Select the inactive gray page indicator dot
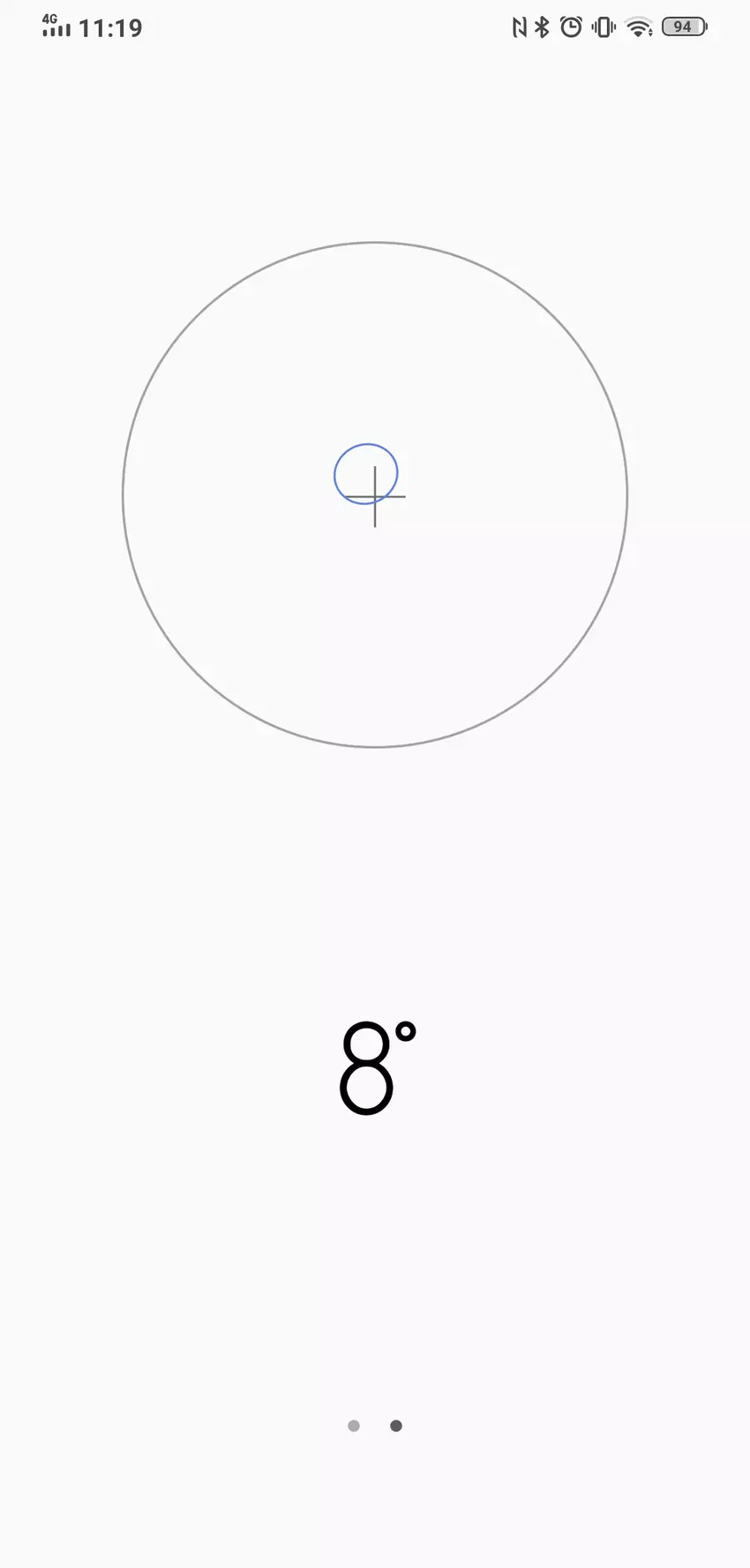The height and width of the screenshot is (1568, 750). tap(353, 1425)
